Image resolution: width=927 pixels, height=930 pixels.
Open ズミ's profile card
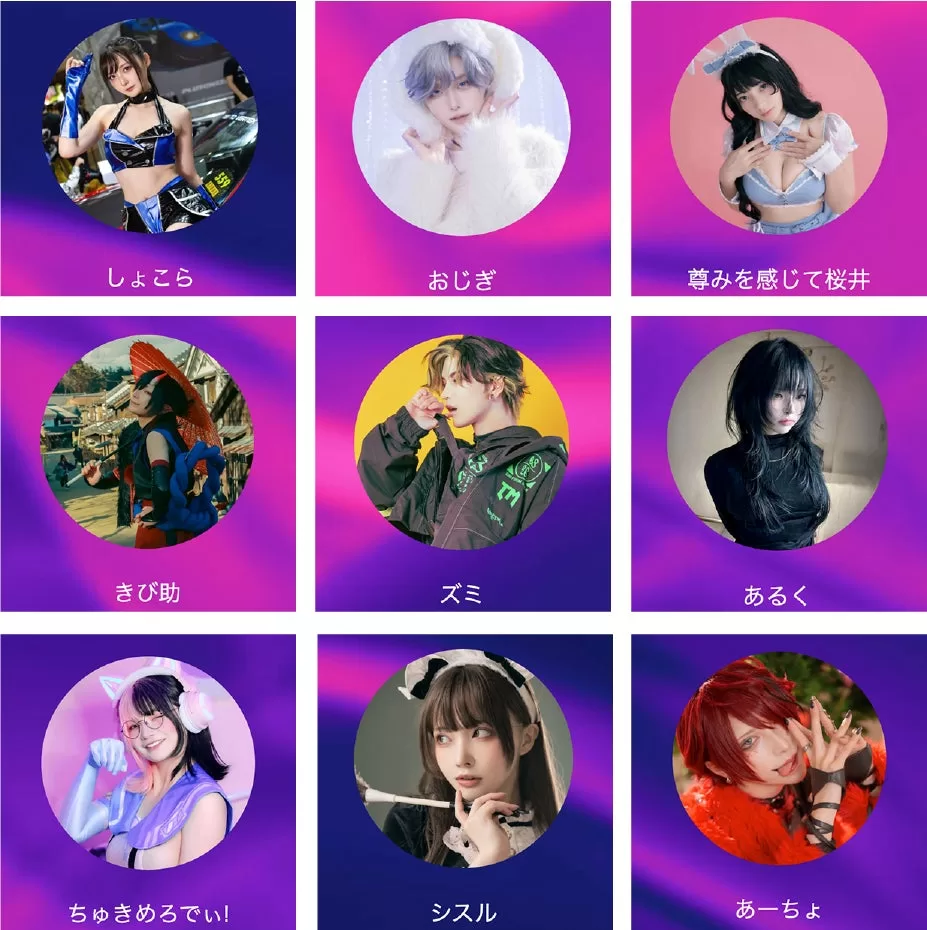click(x=462, y=442)
